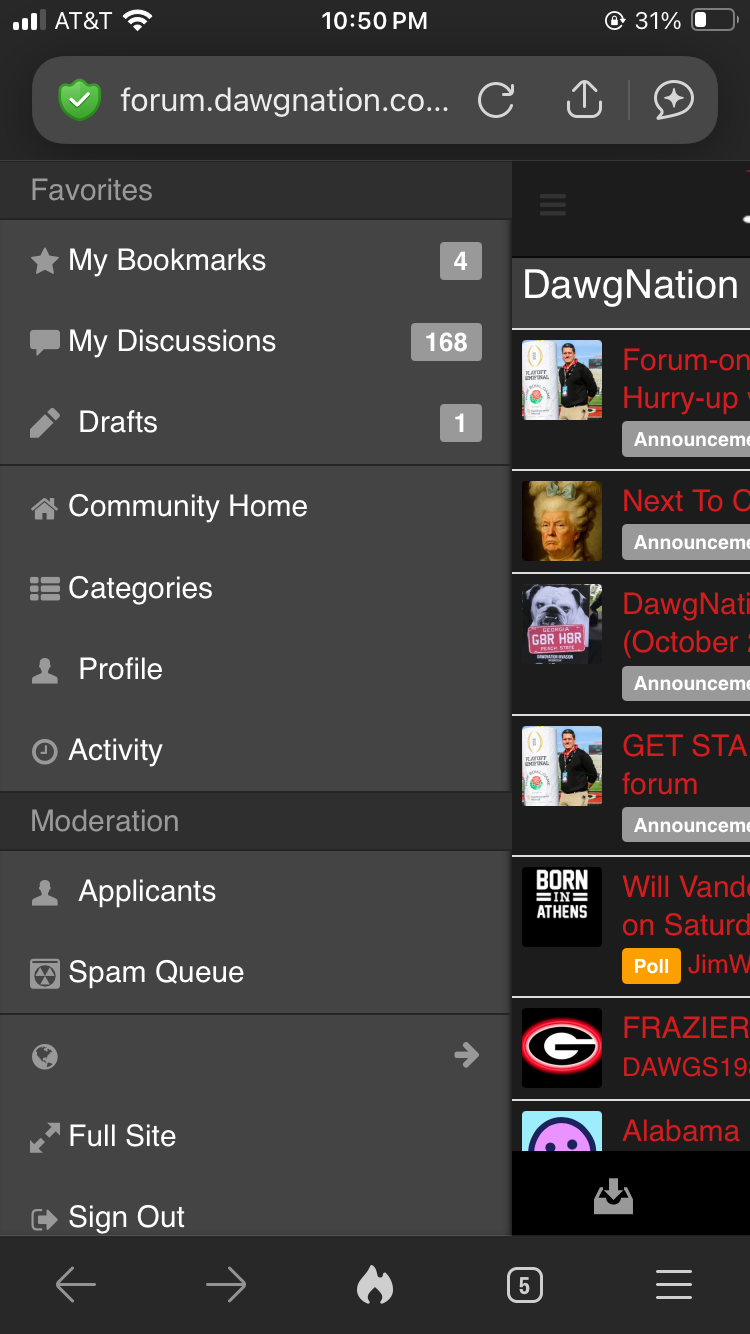Viewport: 750px width, 1334px height.
Task: Open Categories
Action: (x=140, y=588)
